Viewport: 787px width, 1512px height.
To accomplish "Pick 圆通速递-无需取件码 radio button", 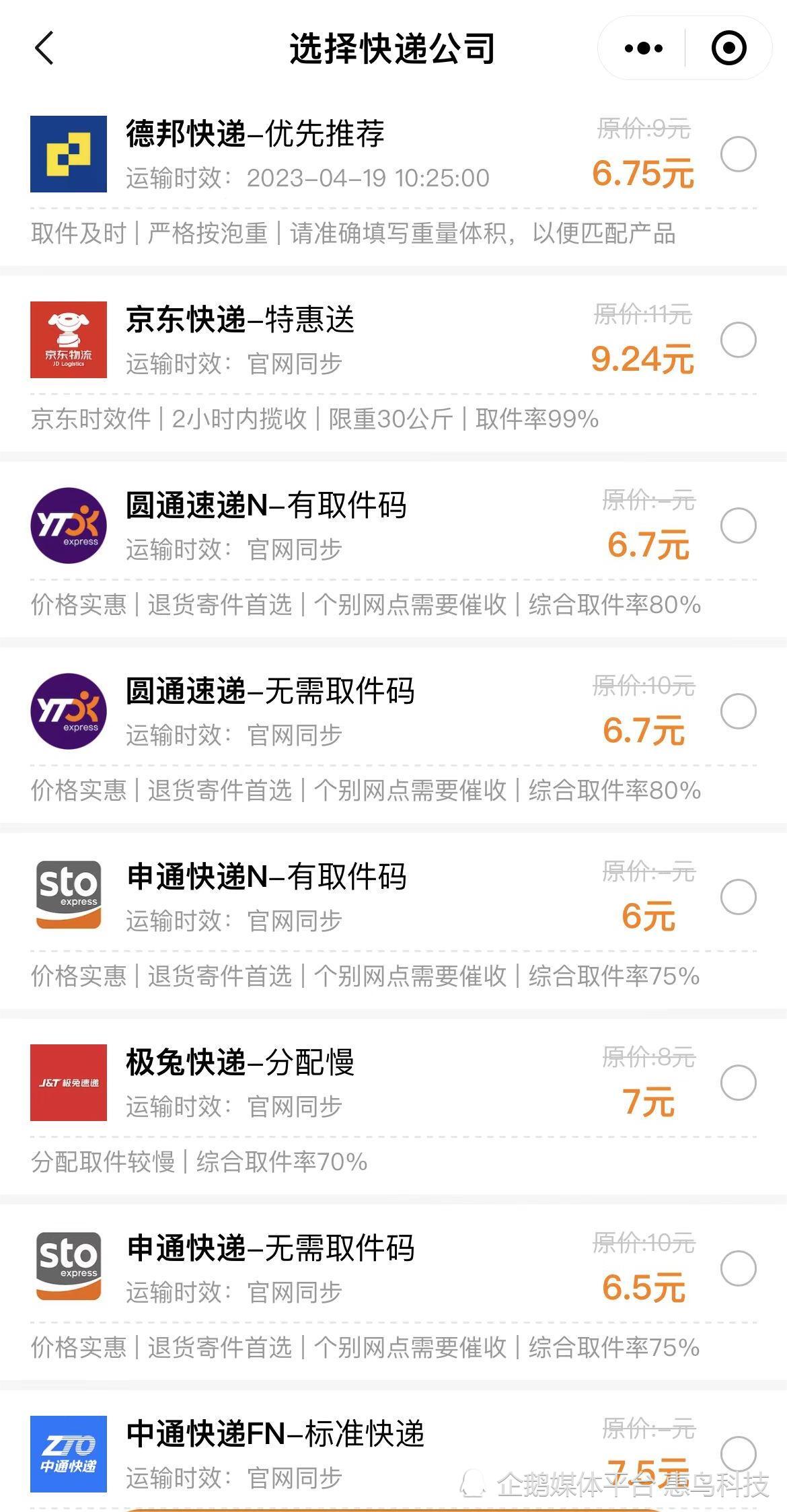I will [x=739, y=711].
